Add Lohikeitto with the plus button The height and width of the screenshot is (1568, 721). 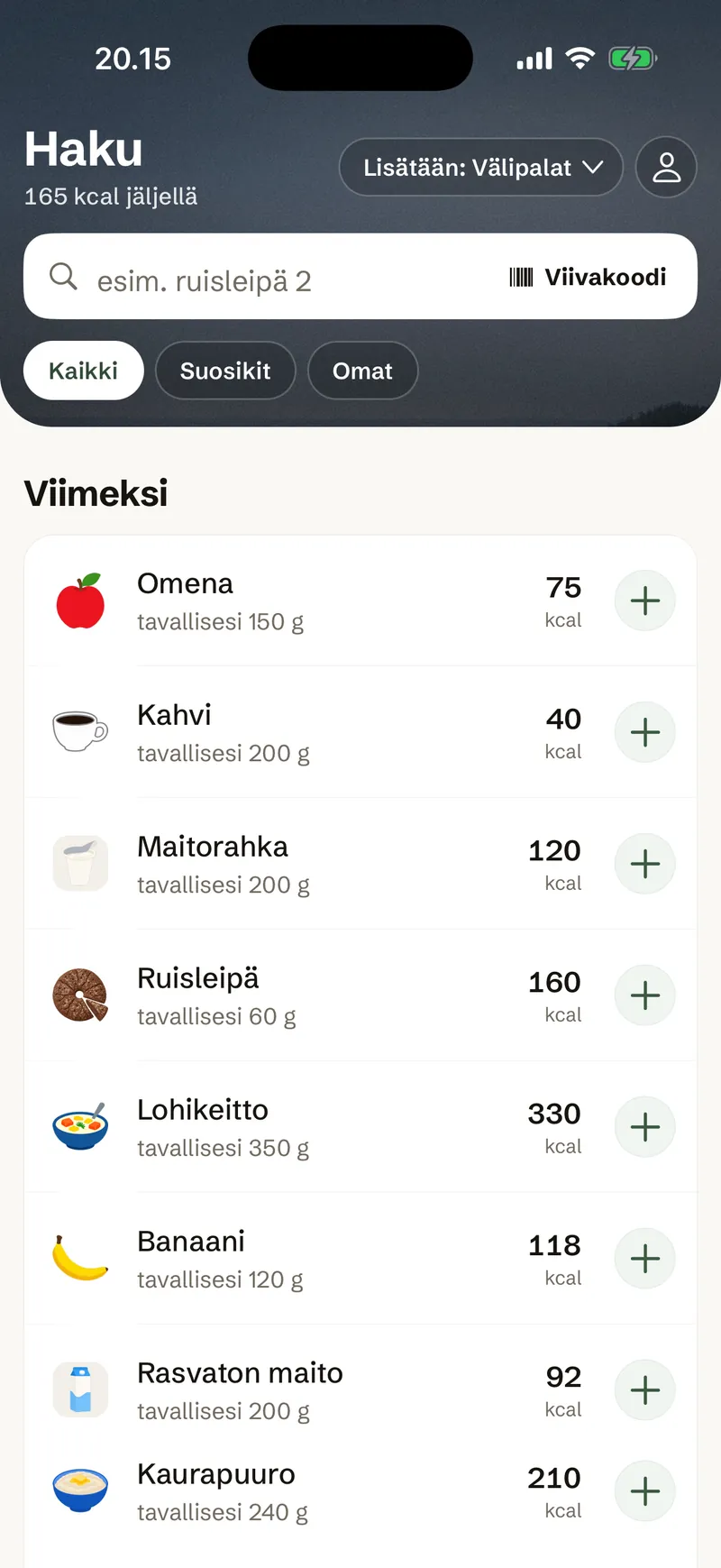coord(645,1127)
